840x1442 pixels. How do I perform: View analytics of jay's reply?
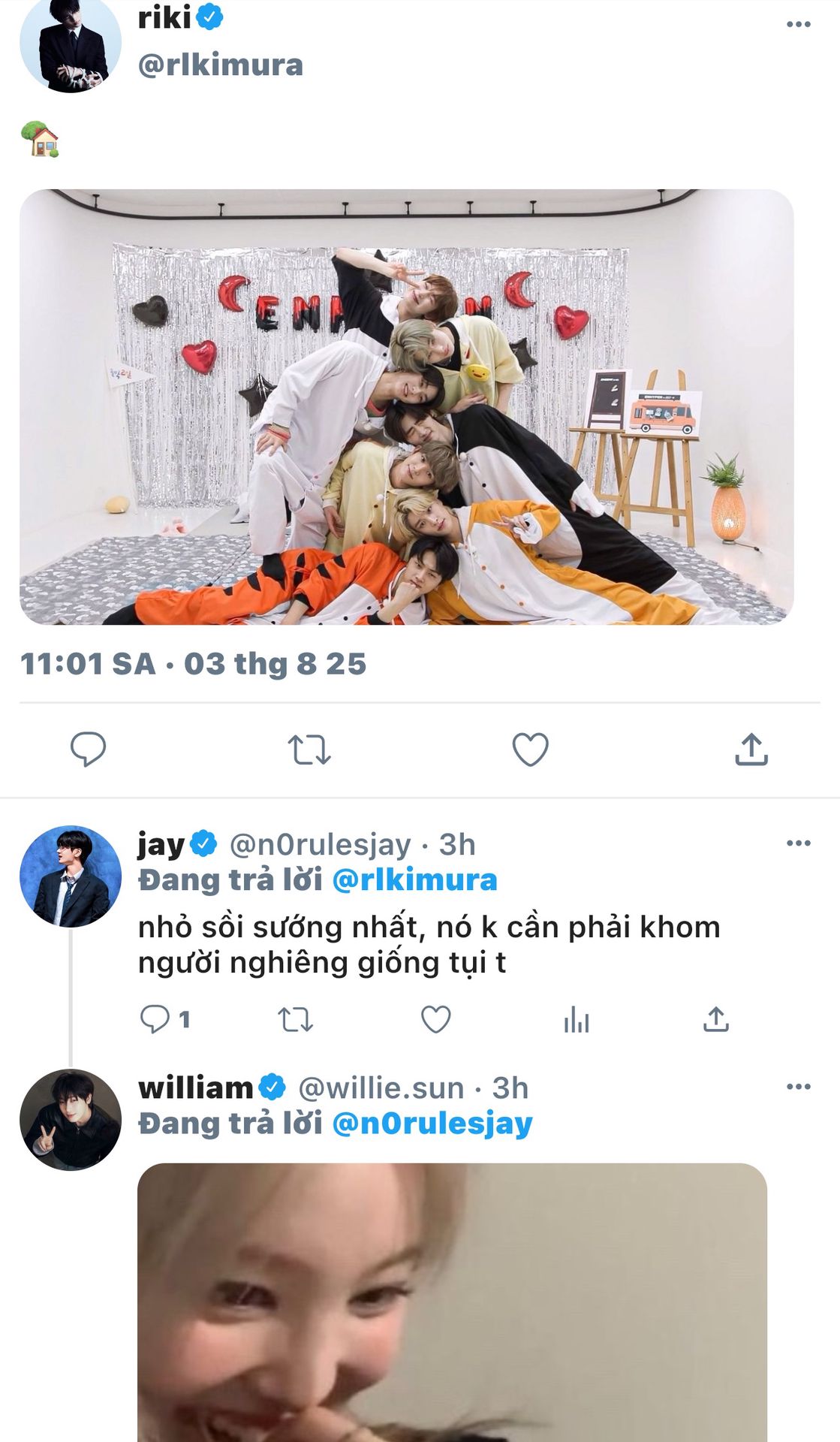click(x=576, y=1020)
